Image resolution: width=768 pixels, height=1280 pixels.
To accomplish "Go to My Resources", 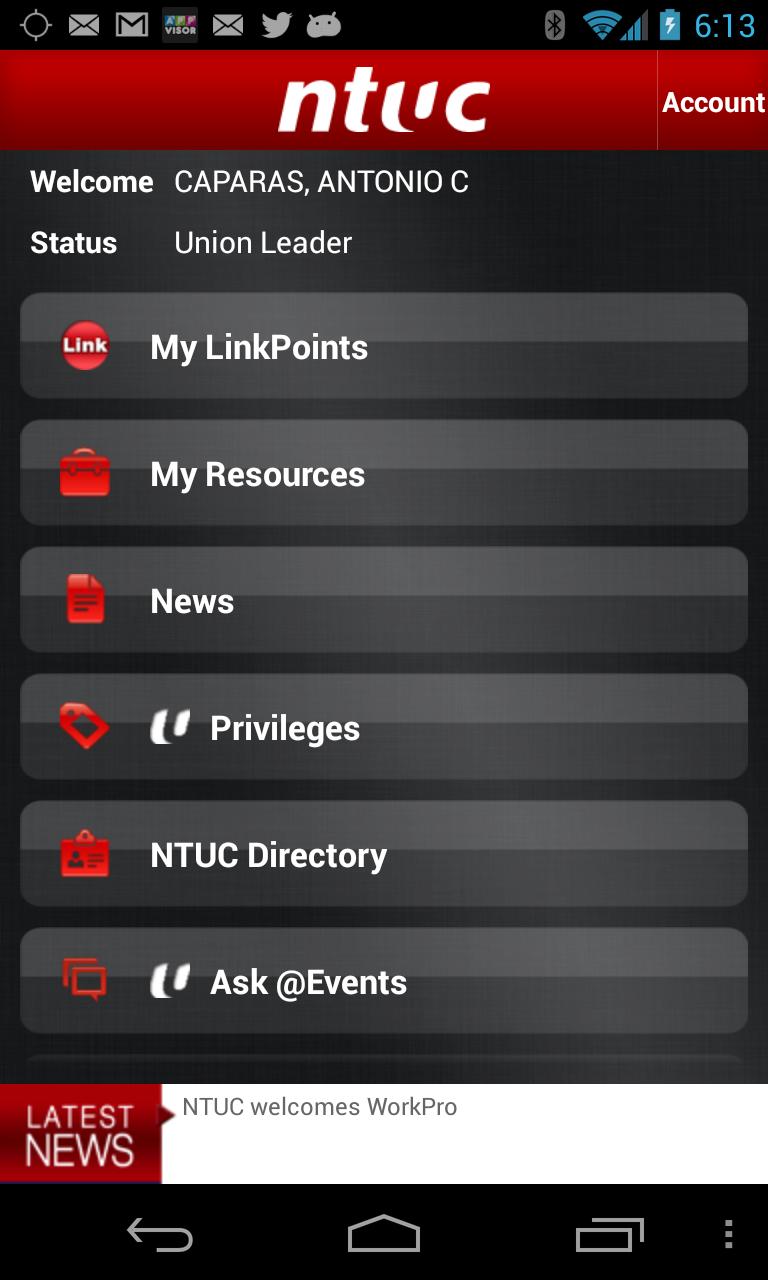I will click(x=384, y=473).
